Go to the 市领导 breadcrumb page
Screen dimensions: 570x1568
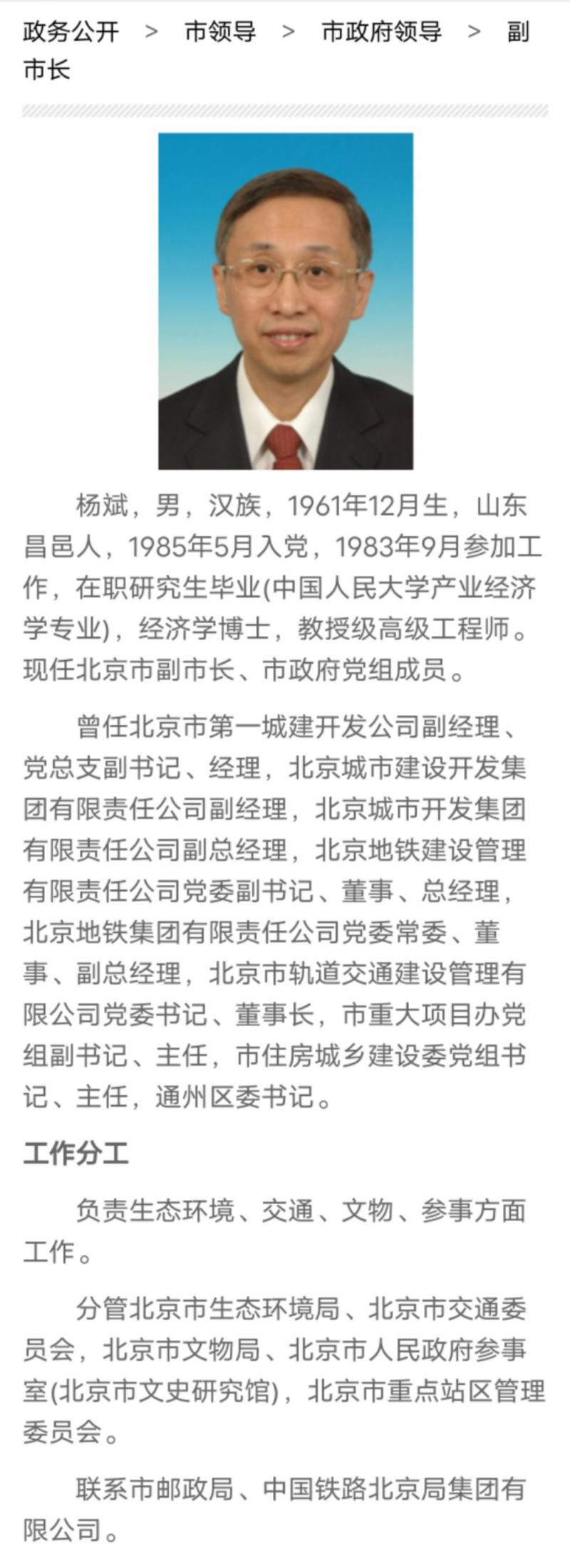click(x=220, y=32)
